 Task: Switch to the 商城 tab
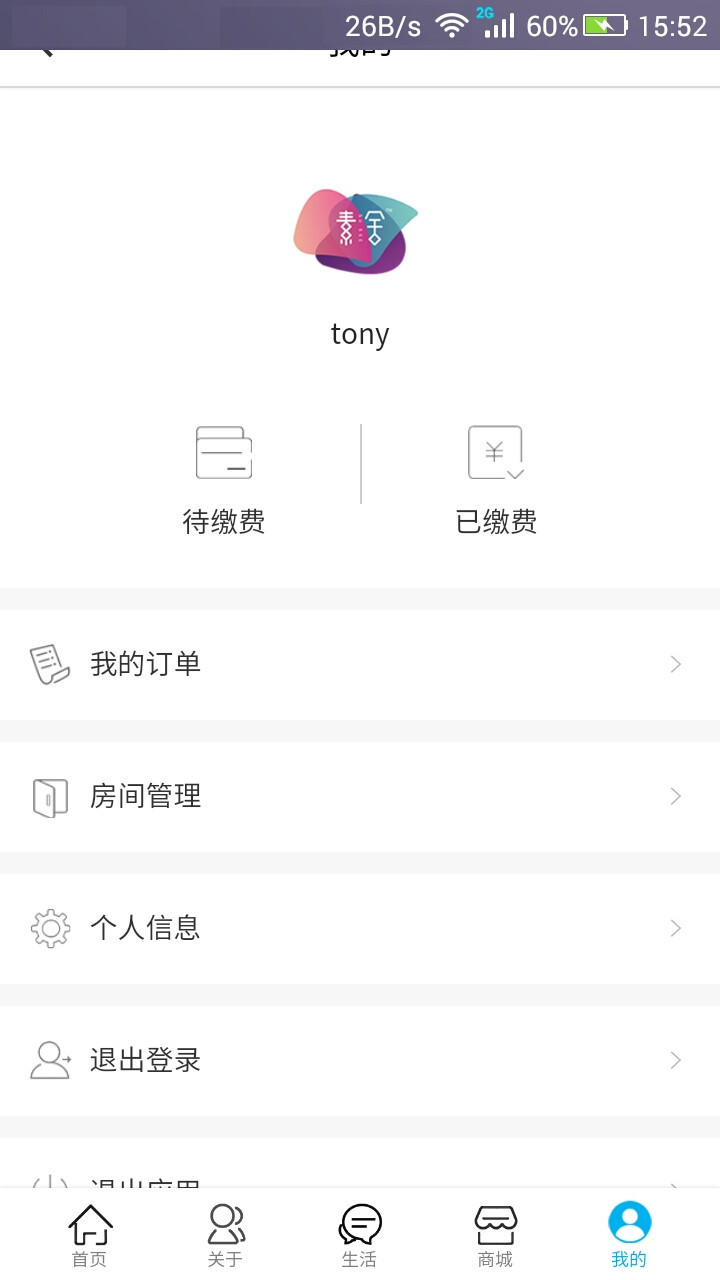pos(495,1236)
